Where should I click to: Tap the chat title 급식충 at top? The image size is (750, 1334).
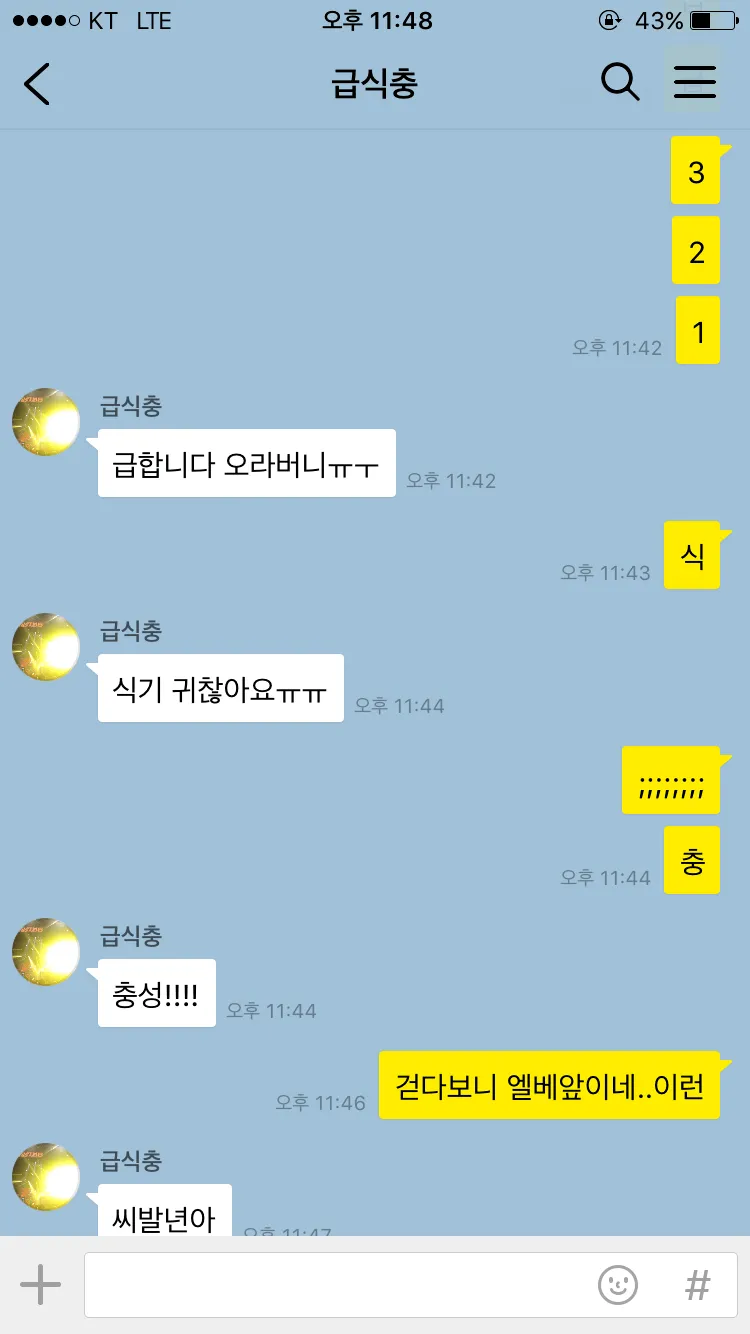[x=374, y=84]
